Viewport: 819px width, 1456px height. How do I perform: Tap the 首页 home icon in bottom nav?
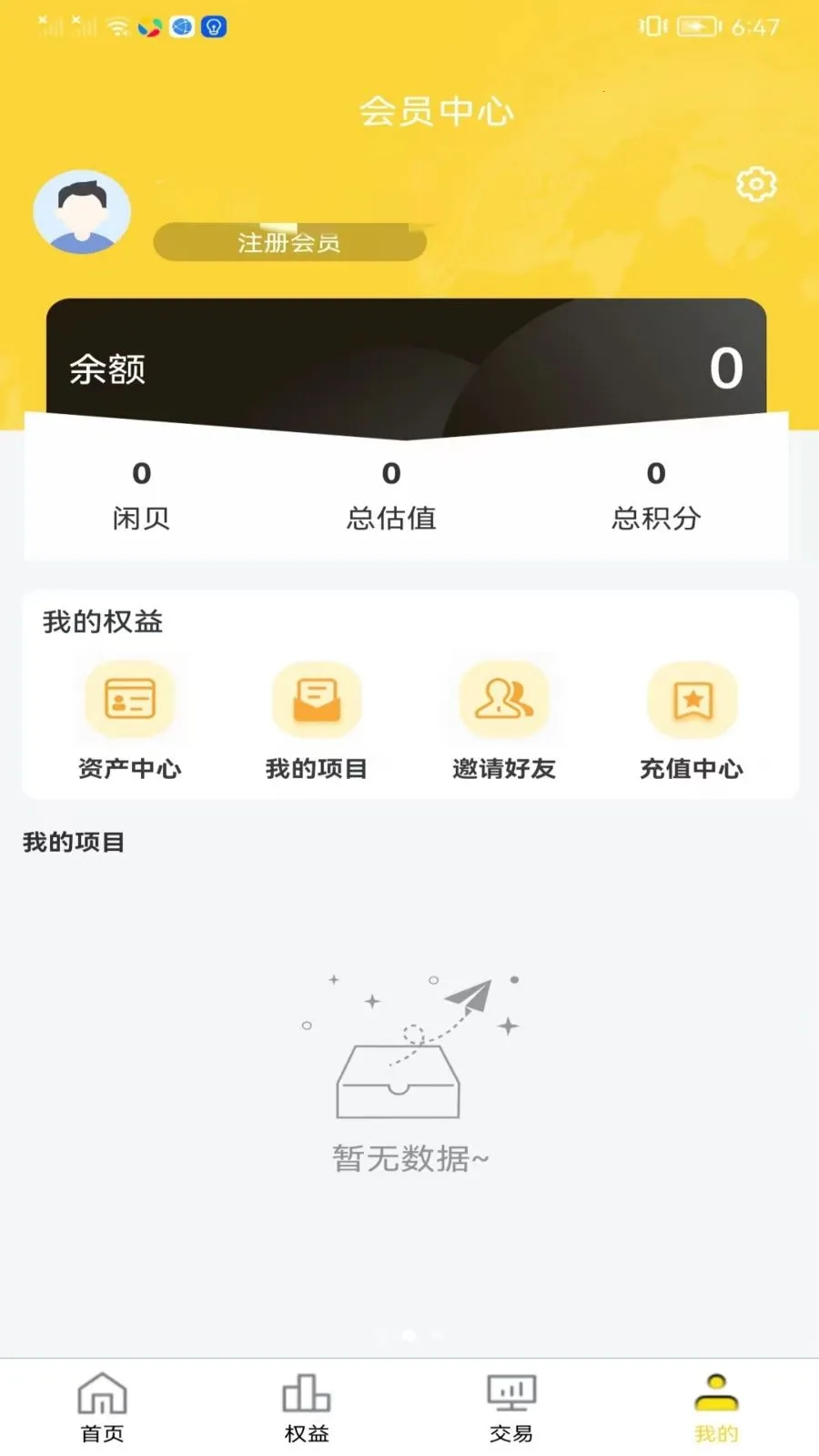tap(103, 1394)
